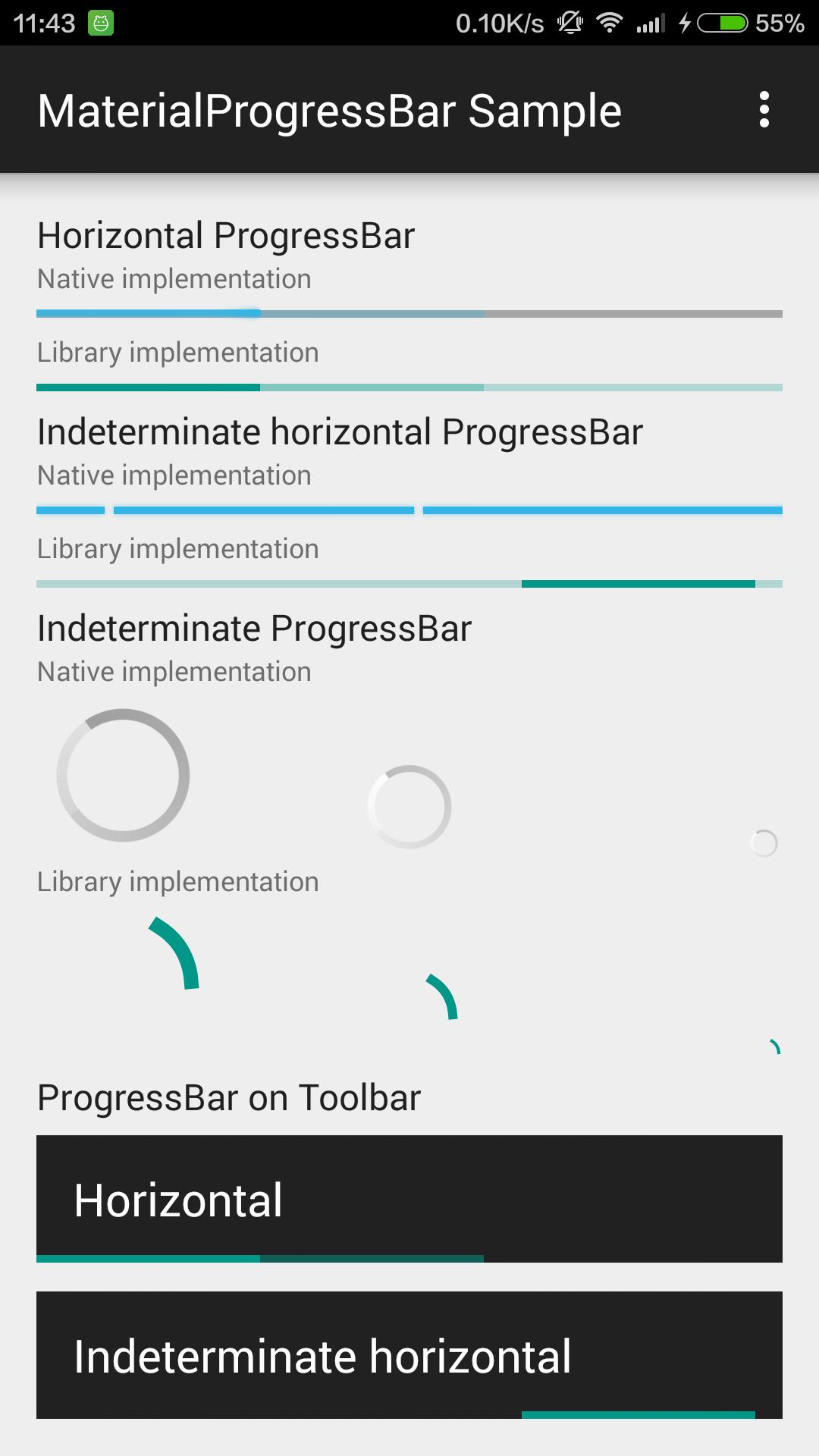The width and height of the screenshot is (819, 1456).
Task: Tap the library horizontal progress bar
Action: tap(409, 387)
